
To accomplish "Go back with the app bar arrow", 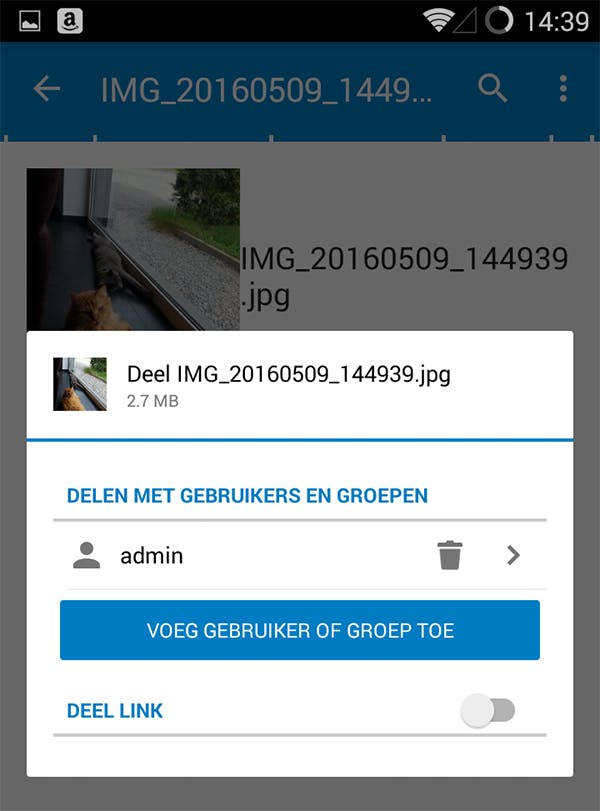I will (47, 89).
